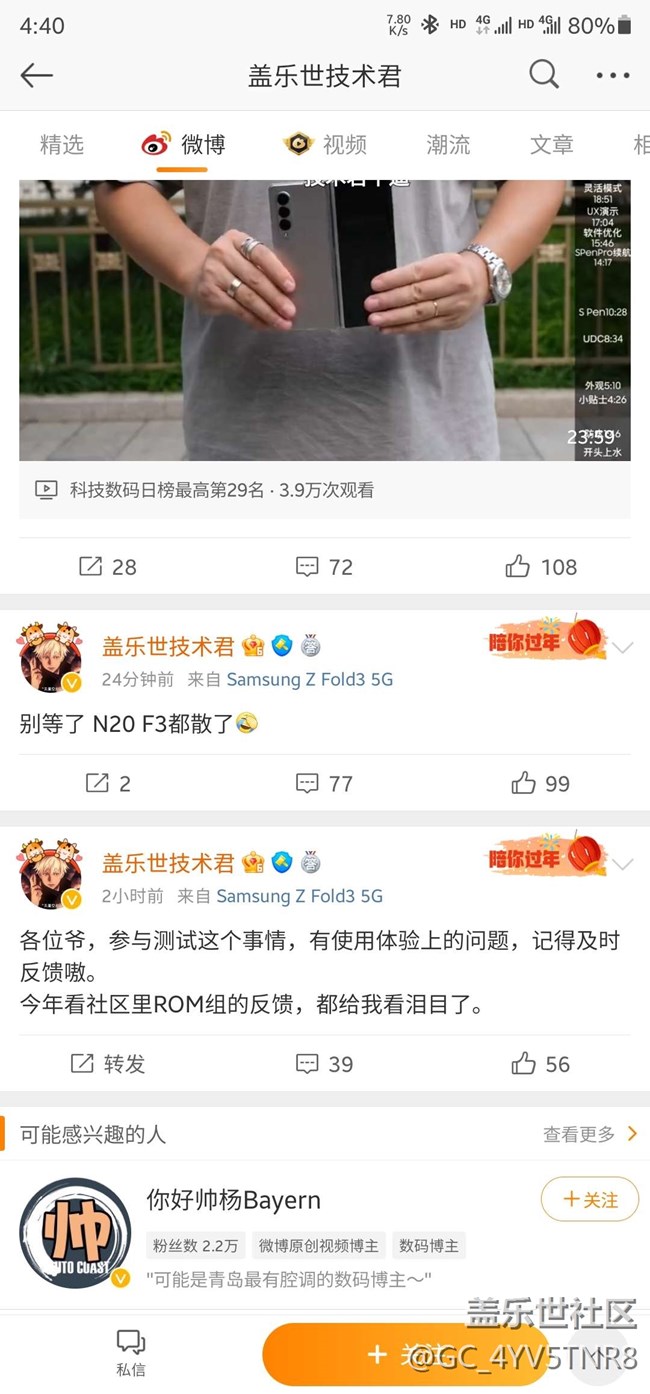Open the 72 comments on the video post

pyautogui.click(x=325, y=567)
